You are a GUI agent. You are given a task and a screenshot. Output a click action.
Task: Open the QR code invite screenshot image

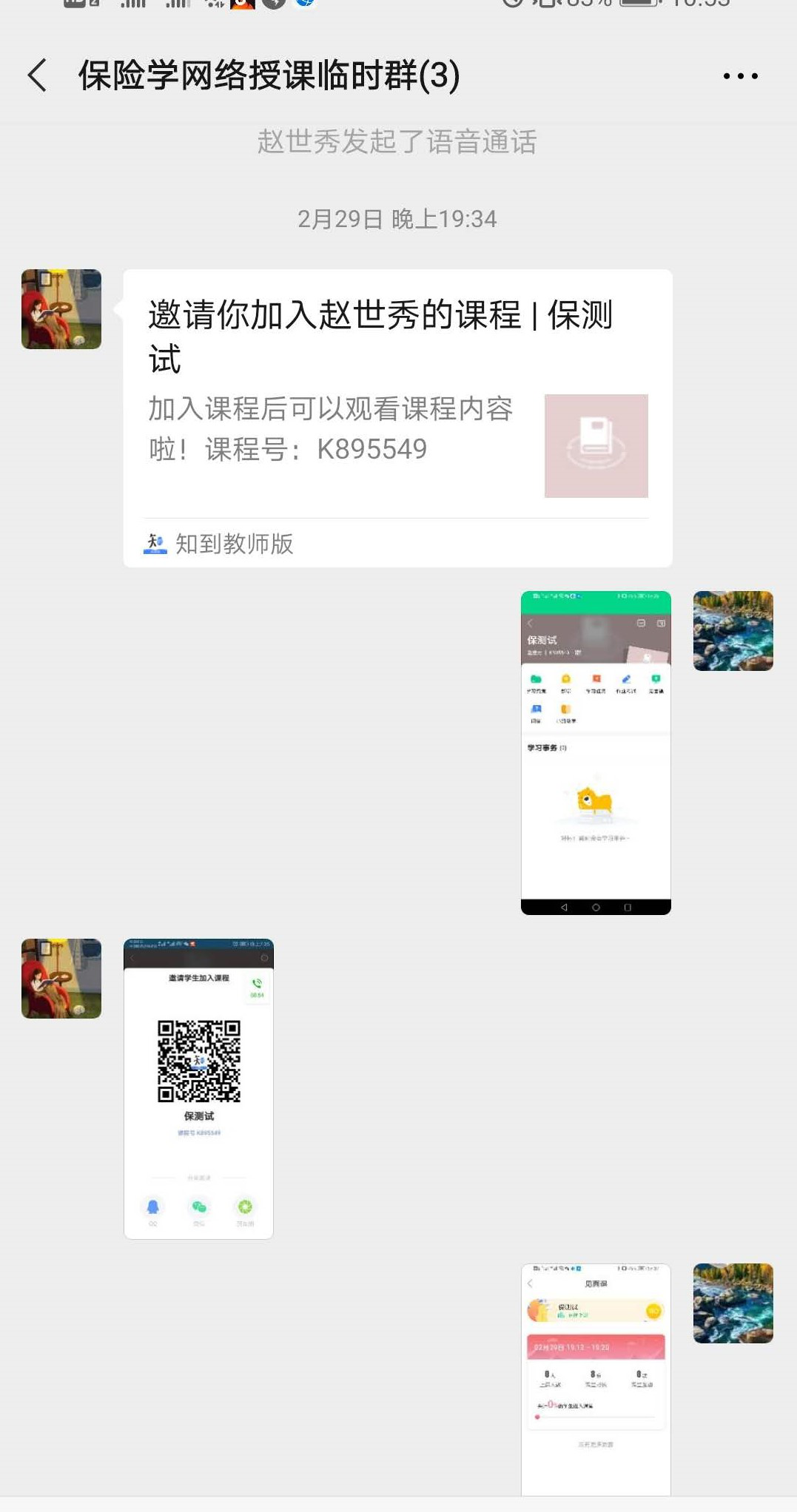tap(198, 1088)
